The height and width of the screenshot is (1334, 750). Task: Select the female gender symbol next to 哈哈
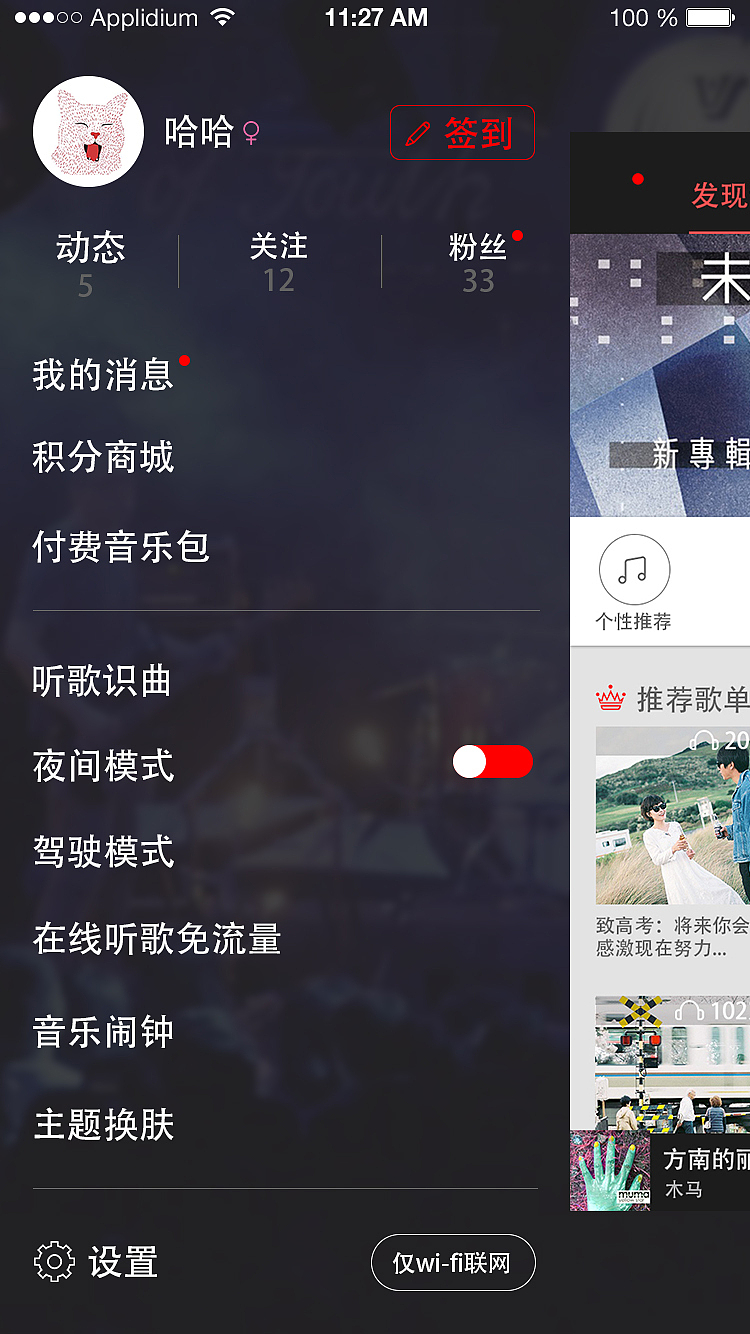250,131
